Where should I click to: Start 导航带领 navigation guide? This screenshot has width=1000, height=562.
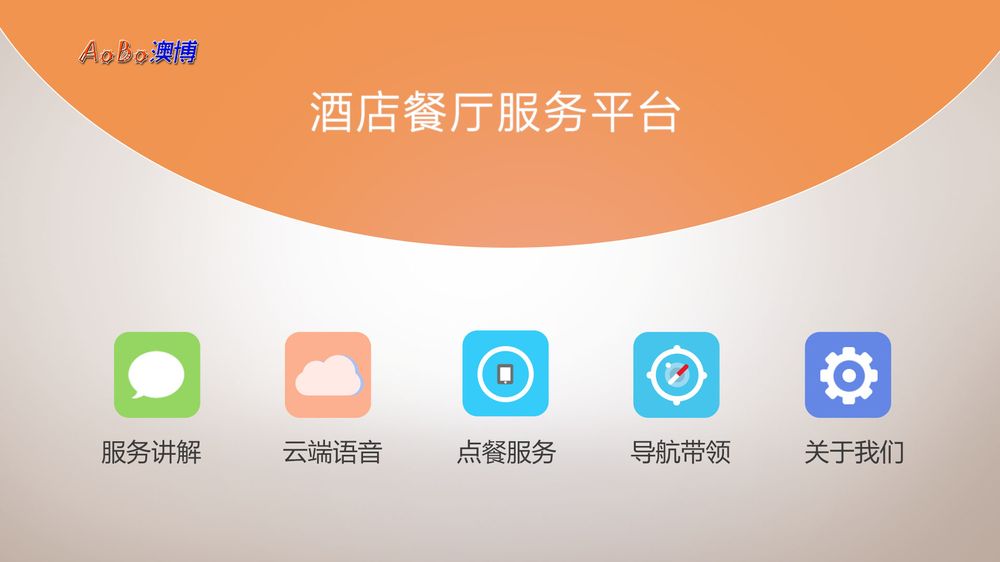click(676, 375)
